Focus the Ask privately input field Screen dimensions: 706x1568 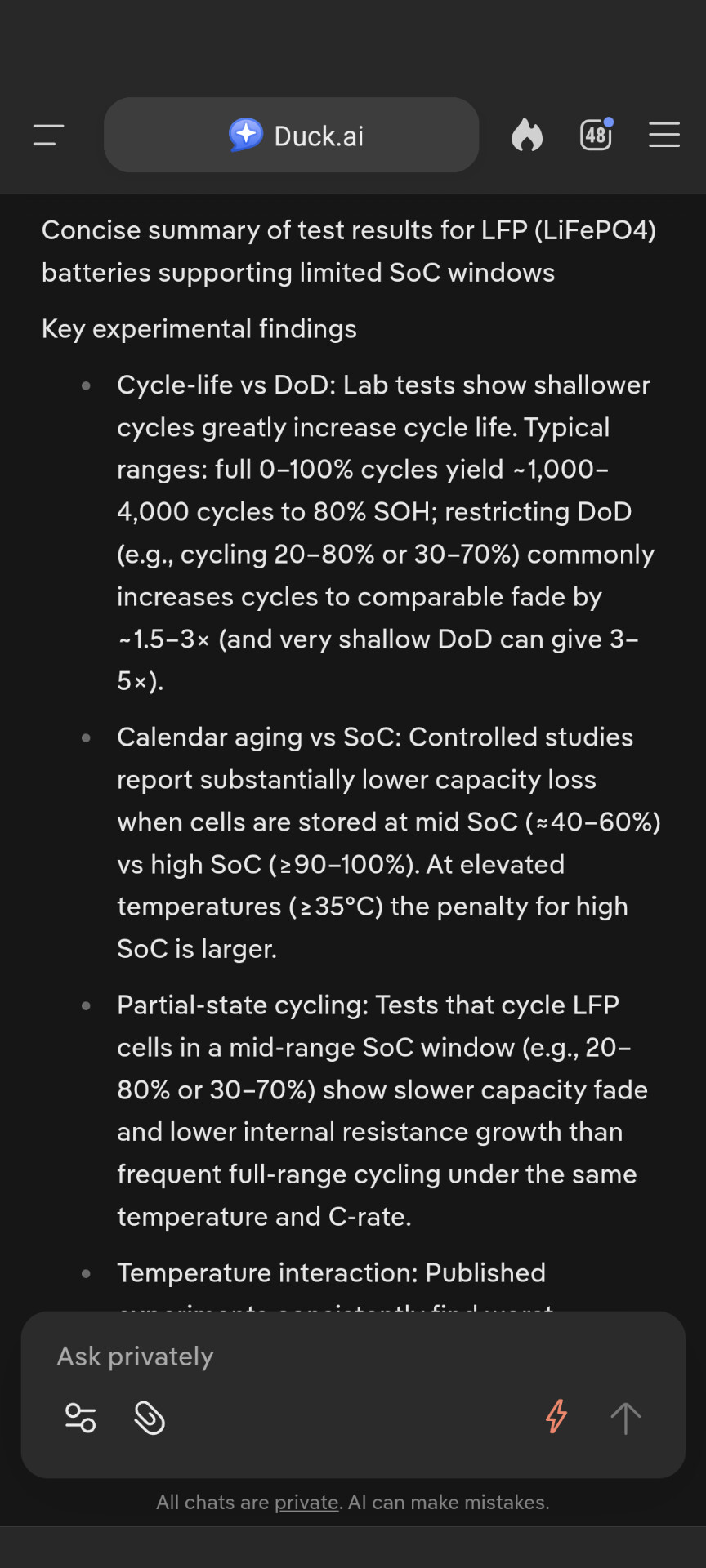pos(351,1356)
